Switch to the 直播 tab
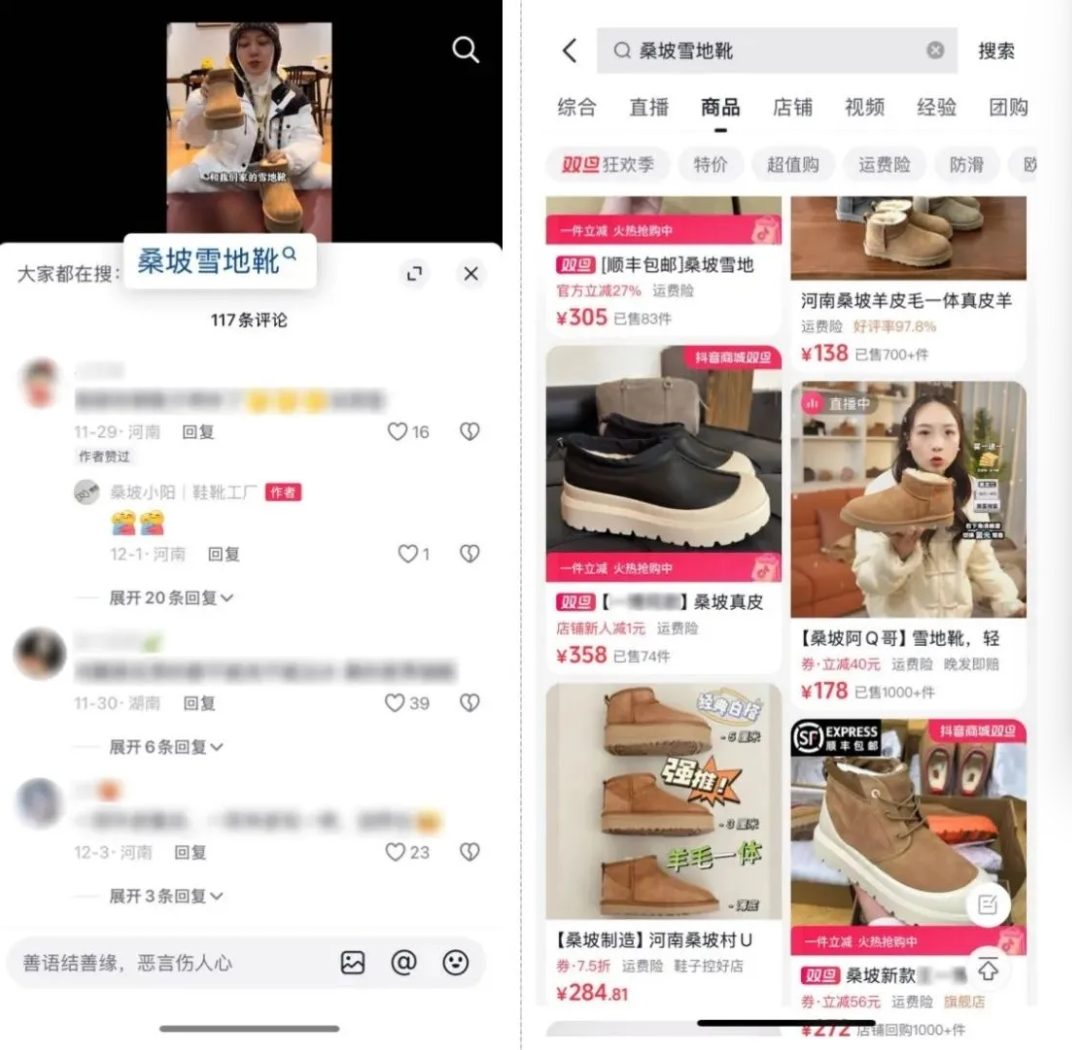The height and width of the screenshot is (1050, 1072). click(649, 108)
